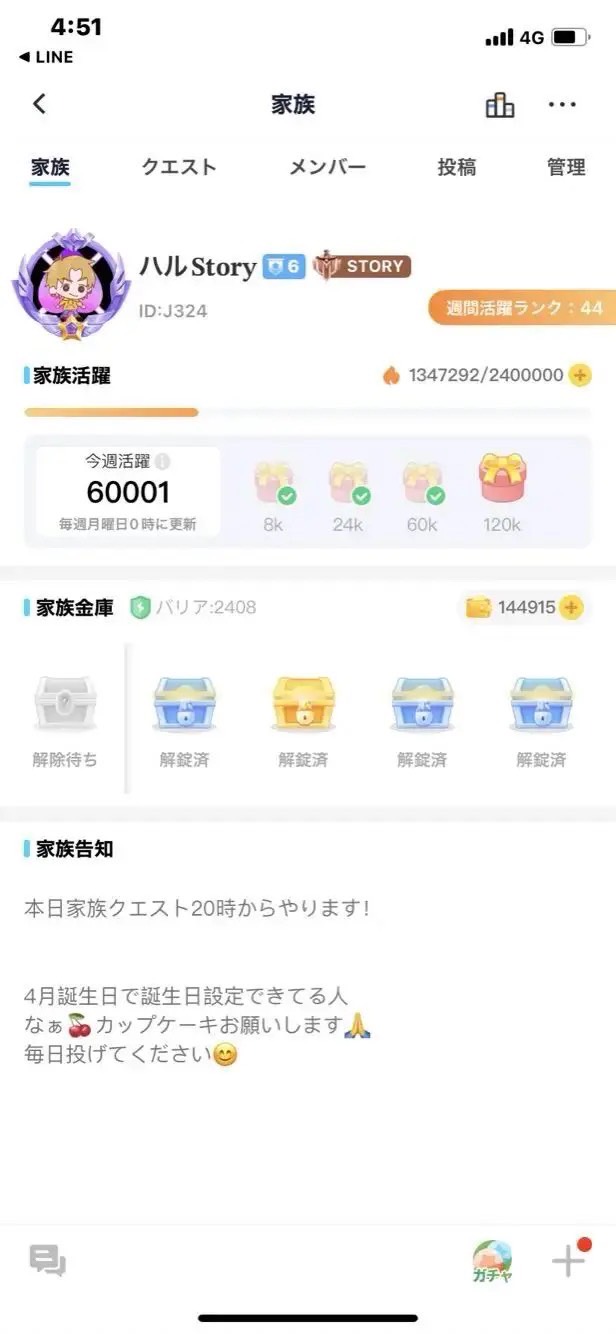616x1334 pixels.
Task: Open the ranking chart icon
Action: pos(500,104)
